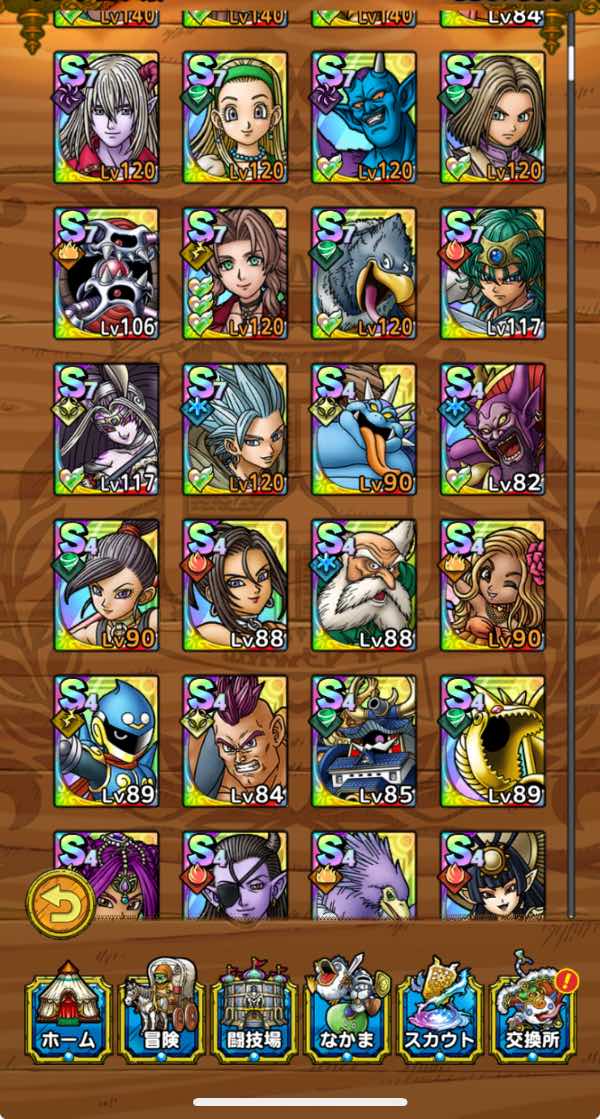Choose the blue spiky-haired fighter card Lv120
Viewport: 600px width, 1119px height.
235,430
